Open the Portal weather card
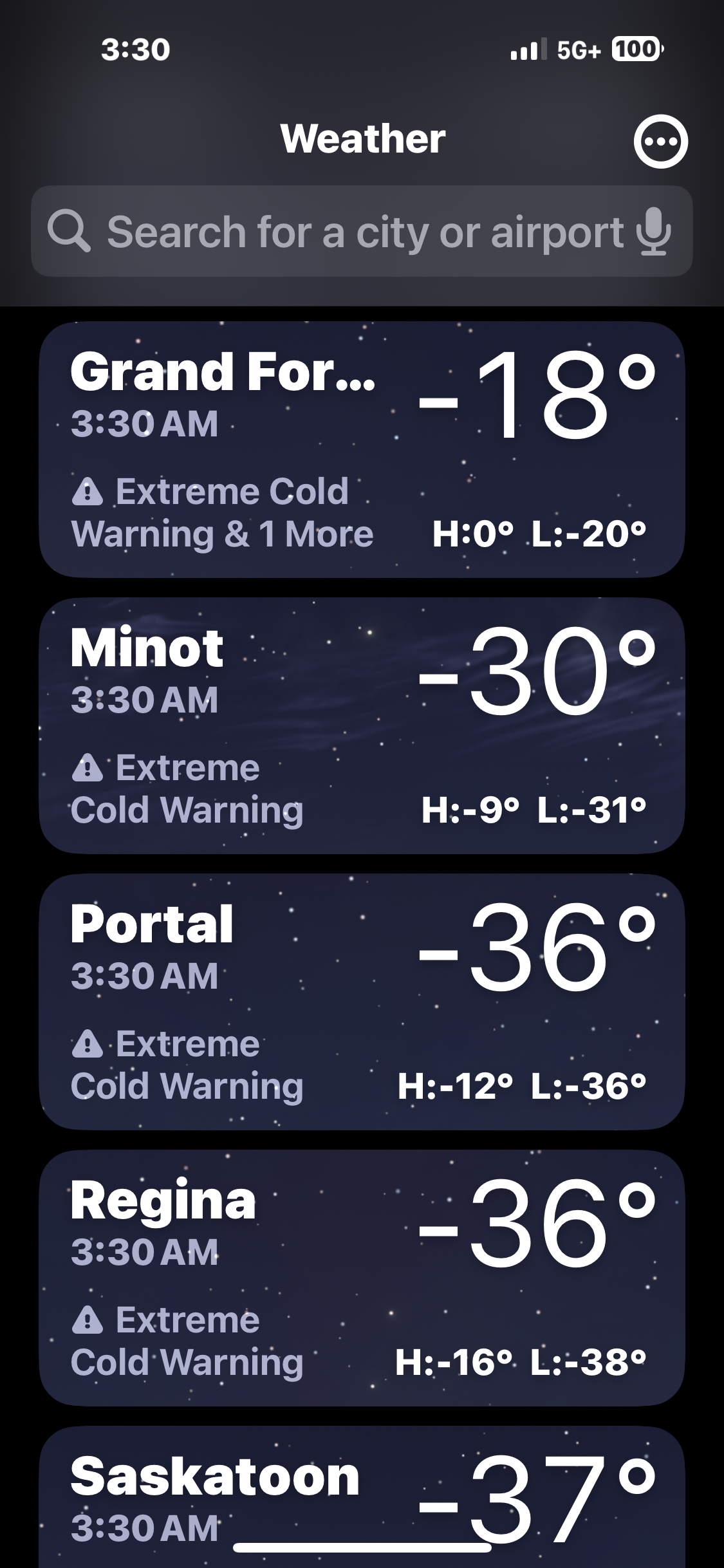This screenshot has height=1568, width=724. pos(362,1002)
